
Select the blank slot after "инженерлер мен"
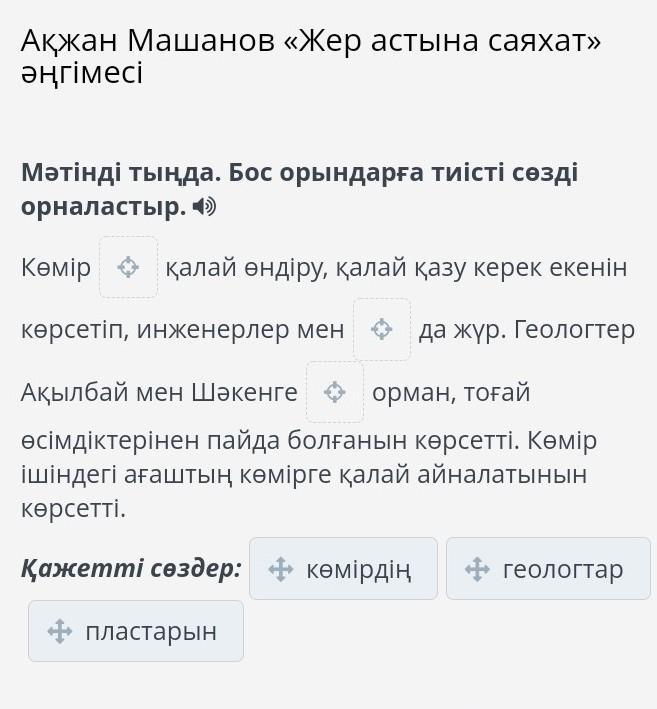[382, 329]
